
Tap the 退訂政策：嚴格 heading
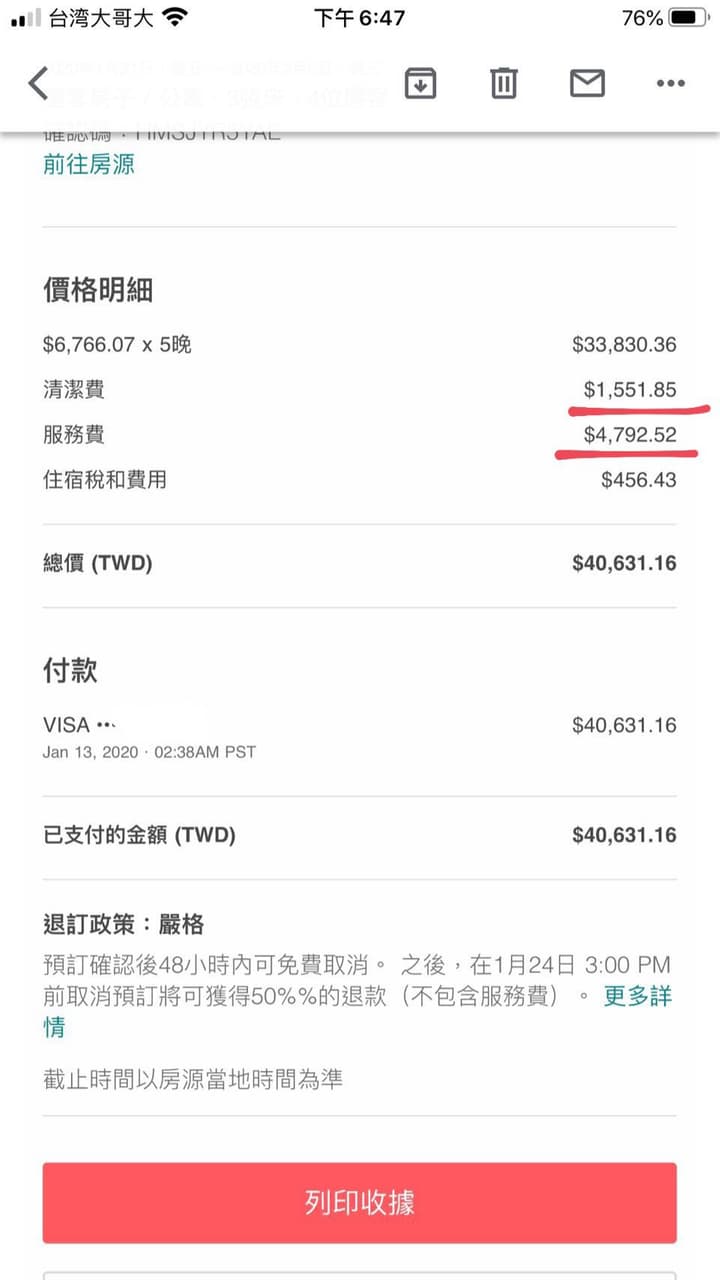(124, 925)
